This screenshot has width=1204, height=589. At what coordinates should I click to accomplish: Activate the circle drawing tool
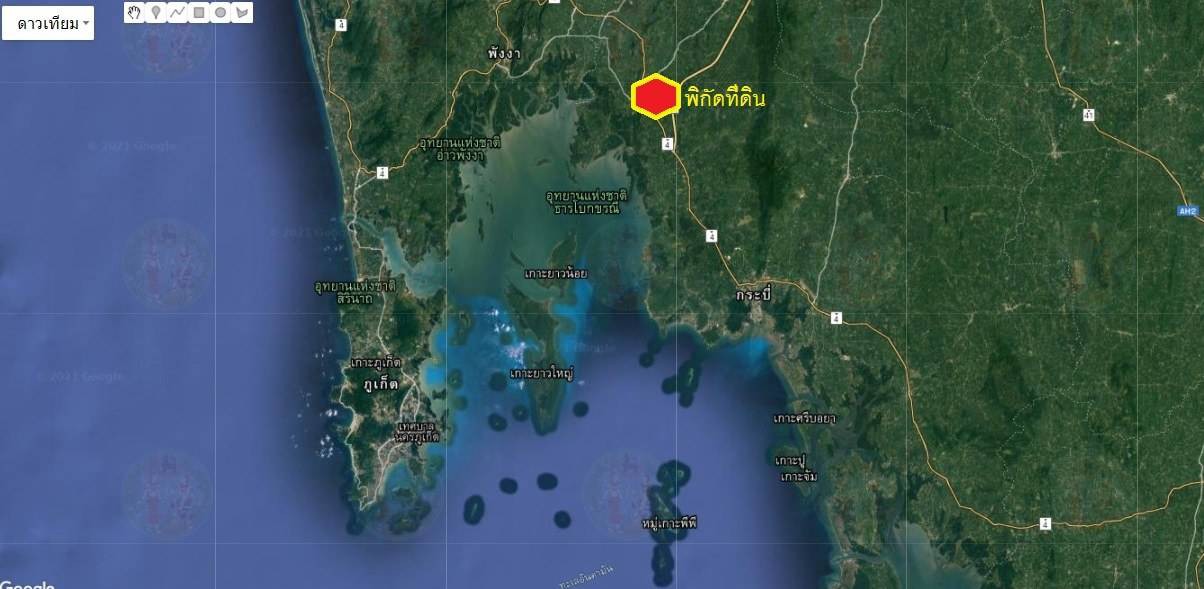(220, 13)
